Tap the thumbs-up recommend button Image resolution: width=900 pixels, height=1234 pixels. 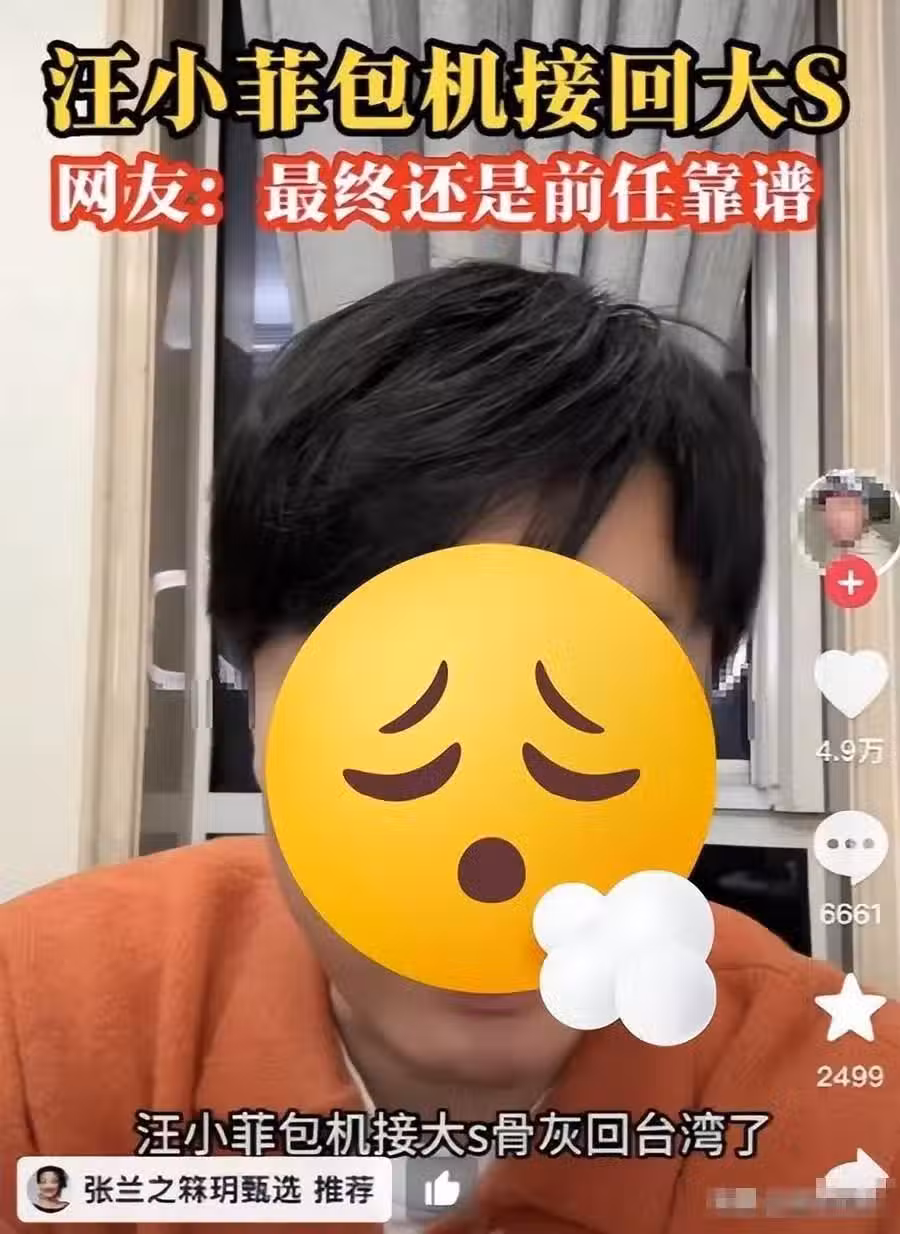point(441,1190)
